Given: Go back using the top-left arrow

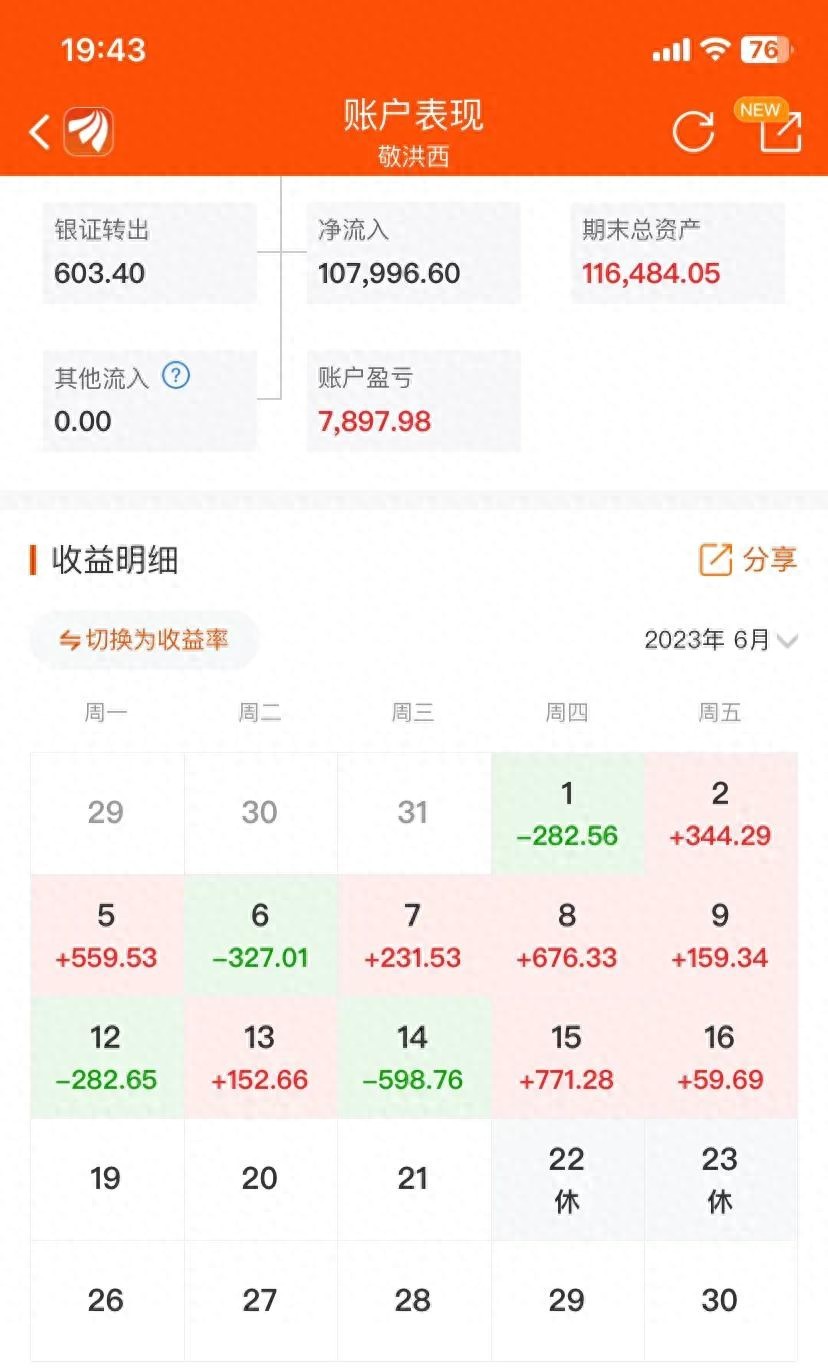Looking at the screenshot, I should [39, 131].
